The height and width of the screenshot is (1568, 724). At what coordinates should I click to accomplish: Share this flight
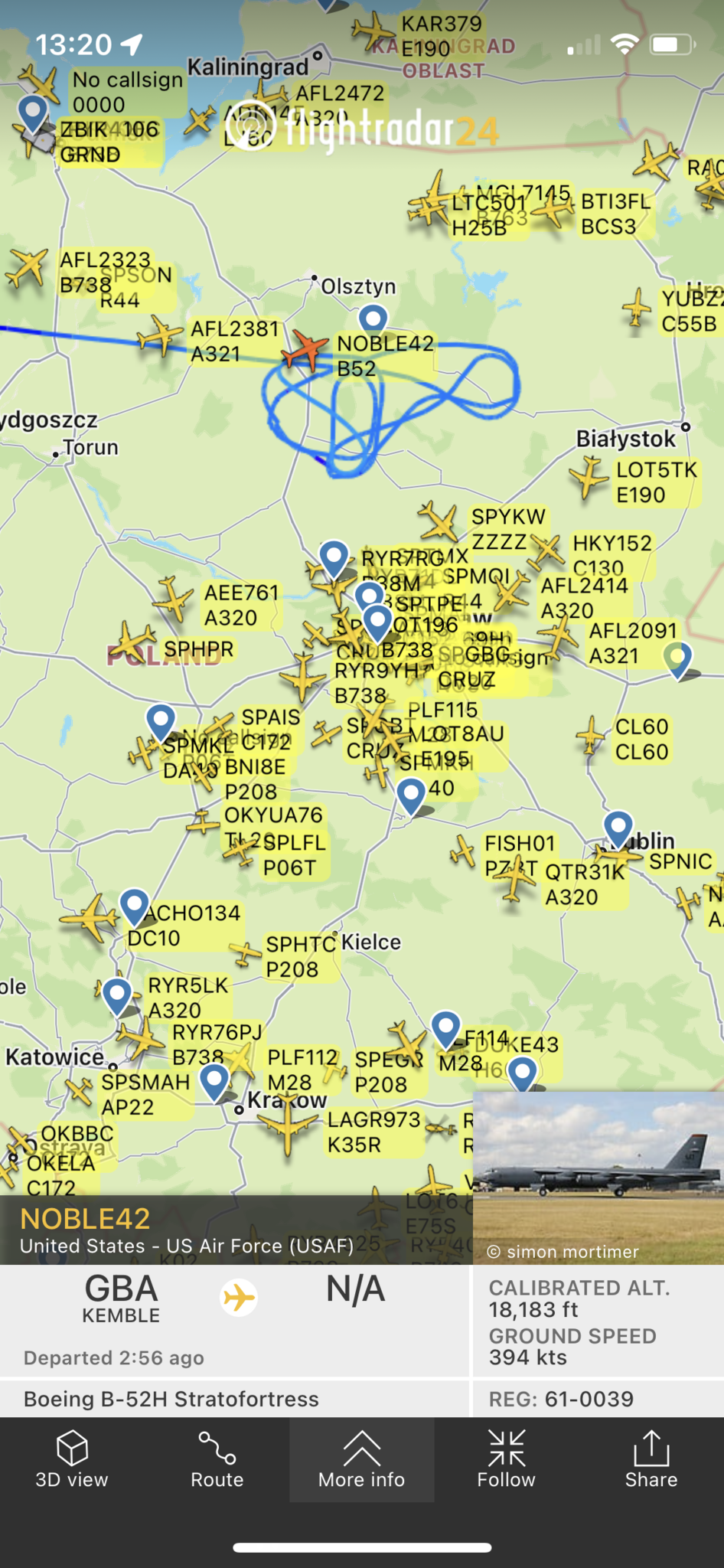point(651,1459)
